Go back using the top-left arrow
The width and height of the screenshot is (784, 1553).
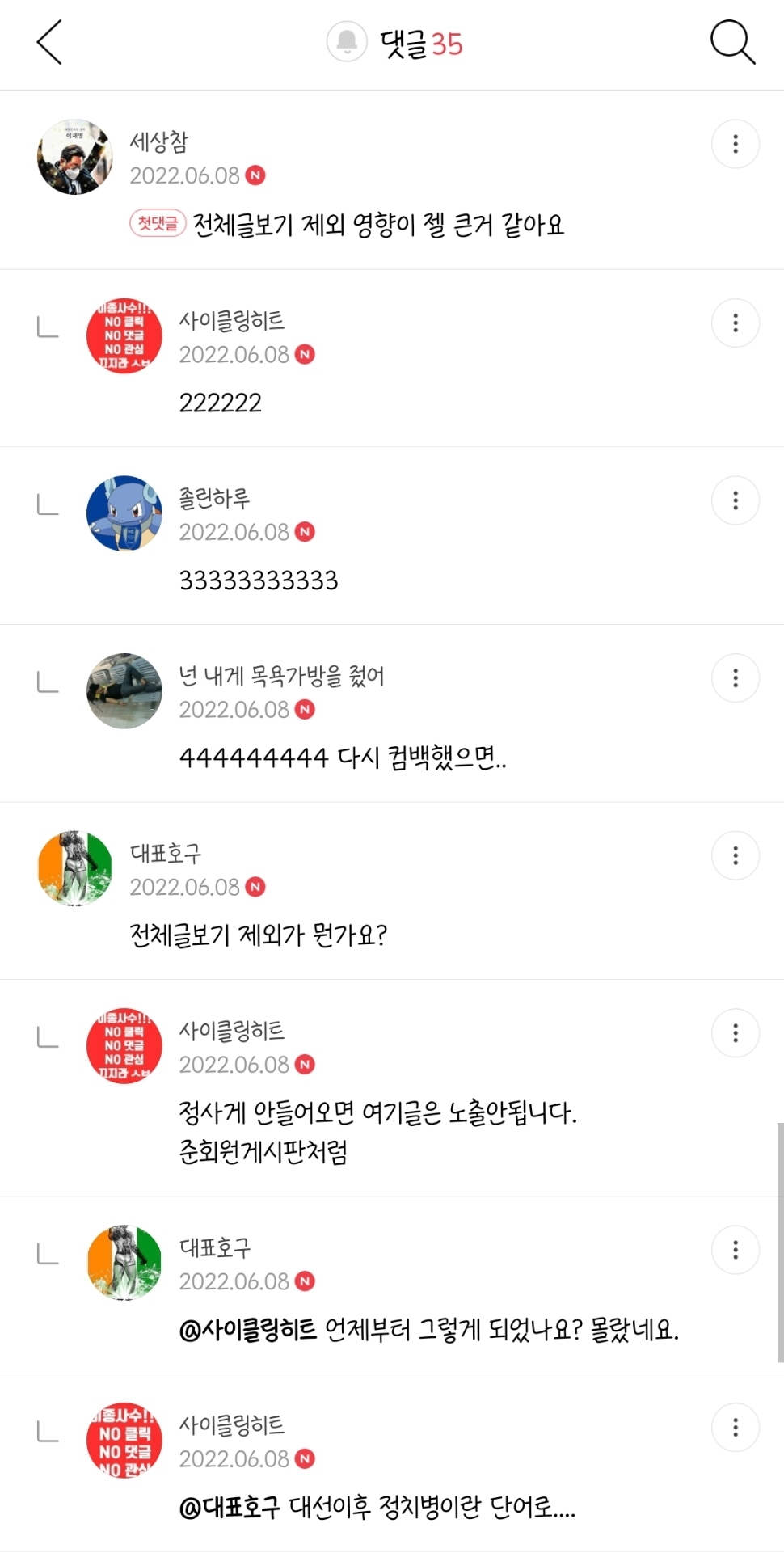49,43
